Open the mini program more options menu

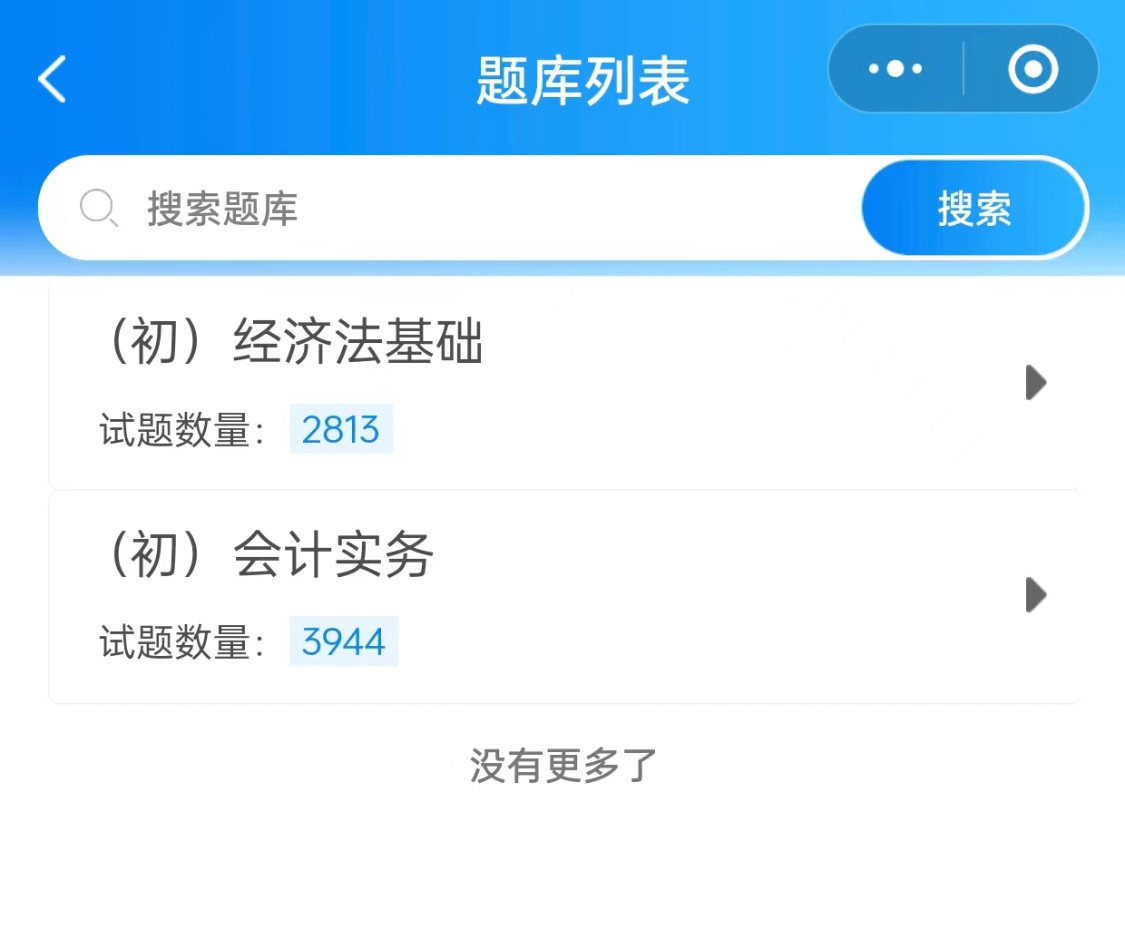pos(895,69)
